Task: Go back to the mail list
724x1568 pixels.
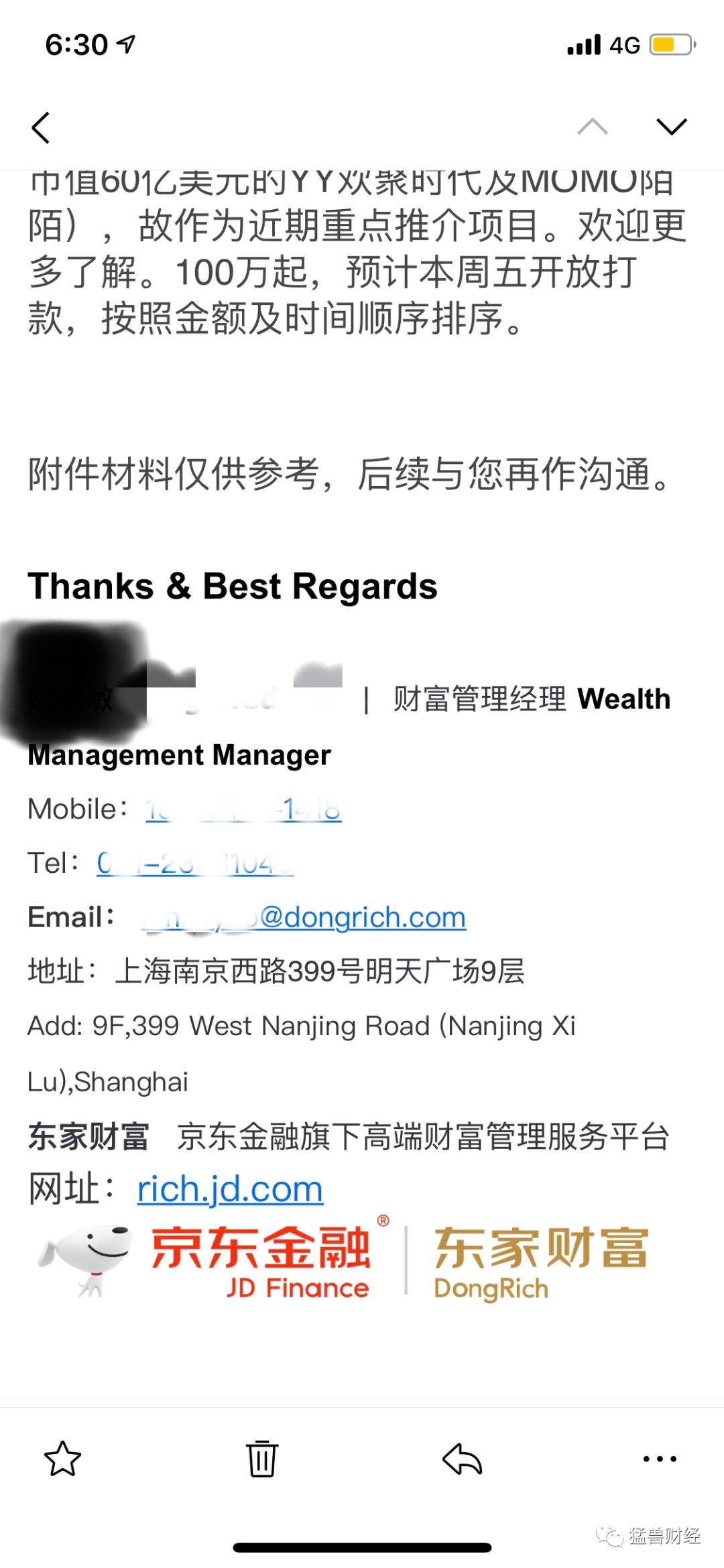Action: (41, 127)
